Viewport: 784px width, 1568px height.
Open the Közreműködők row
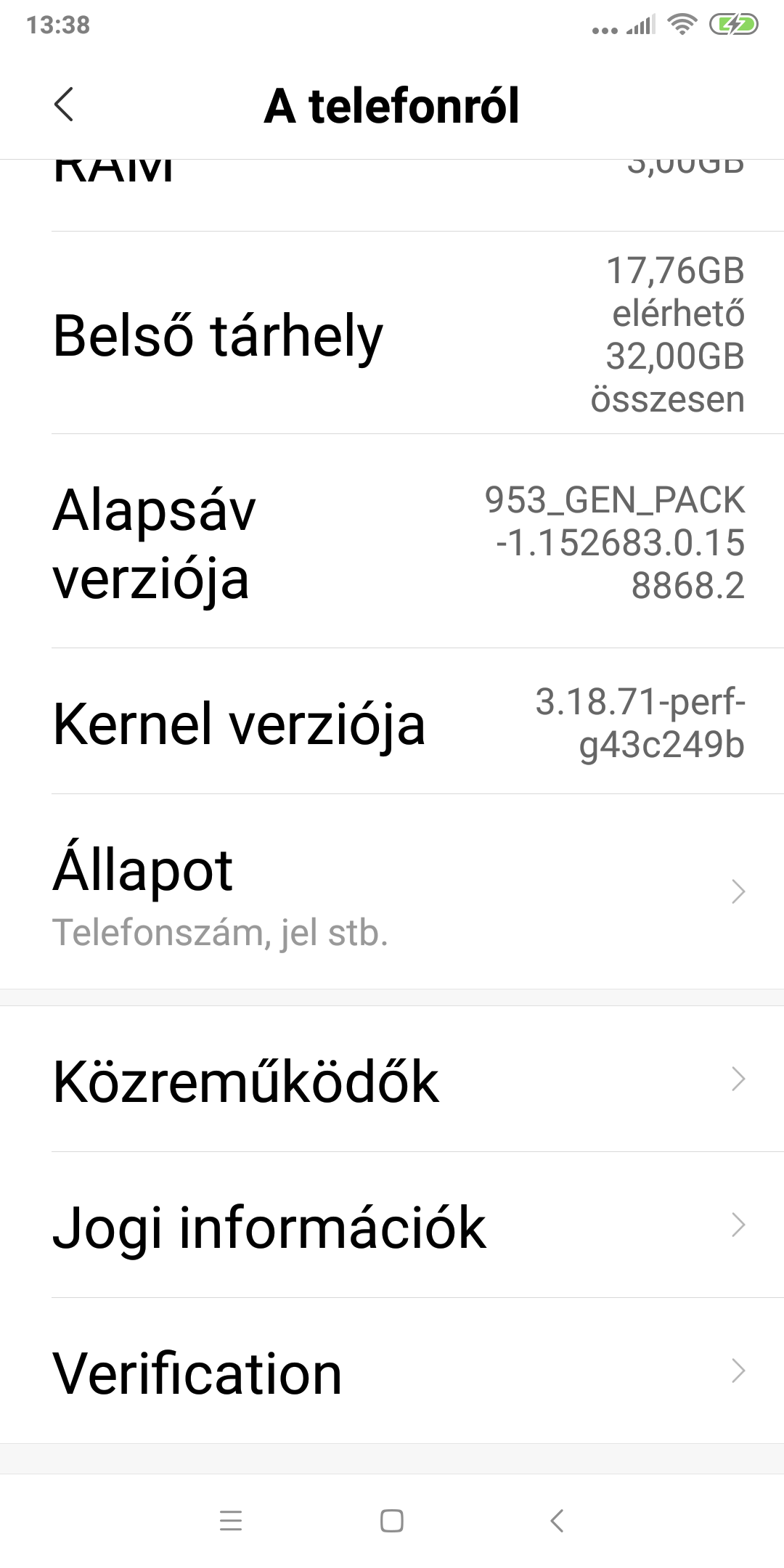coord(392,1079)
